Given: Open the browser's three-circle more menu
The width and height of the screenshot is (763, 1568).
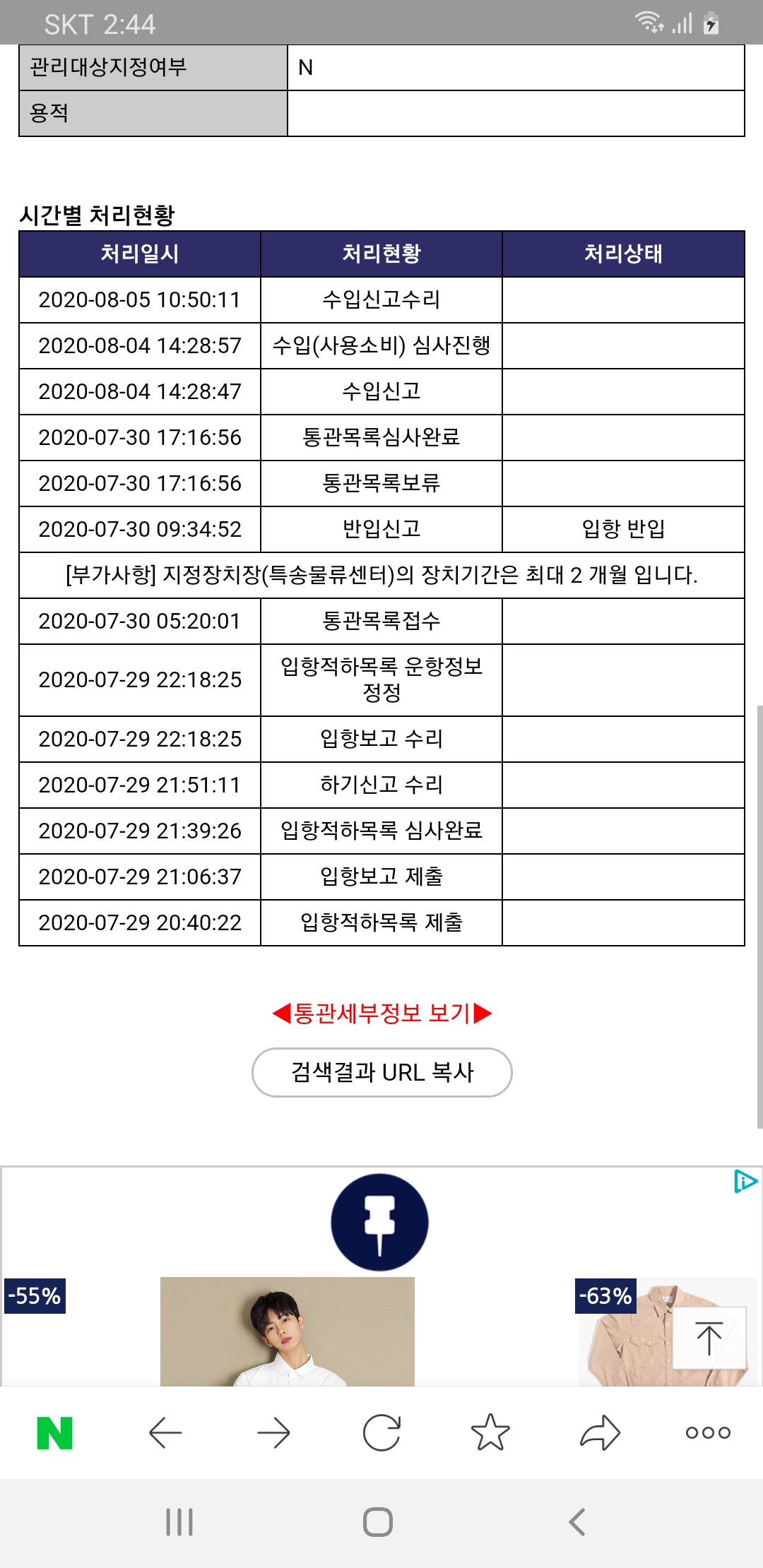Looking at the screenshot, I should pyautogui.click(x=708, y=1433).
